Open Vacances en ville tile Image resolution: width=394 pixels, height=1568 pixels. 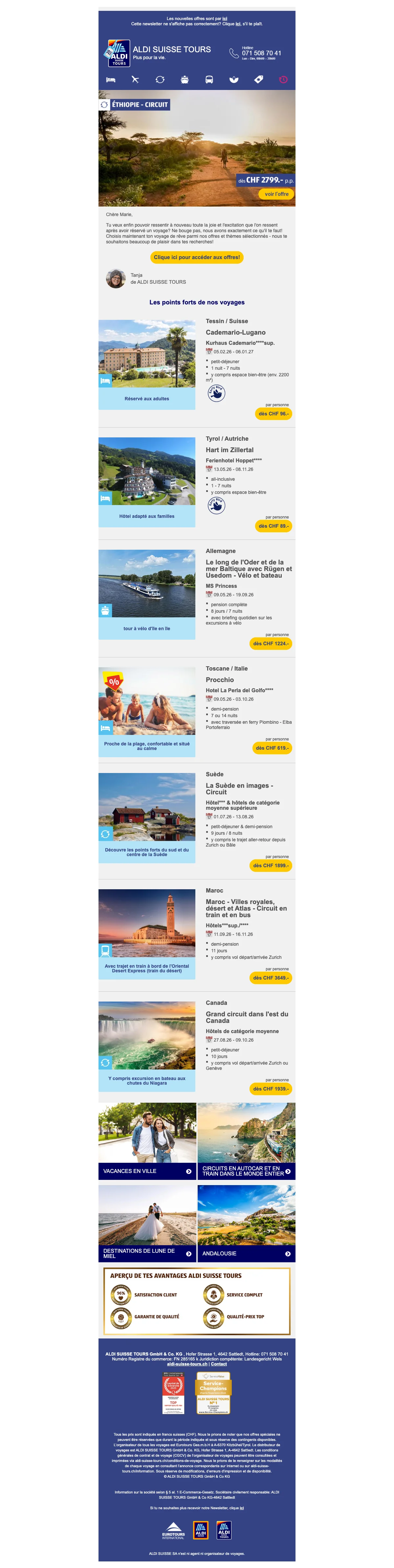(x=147, y=1171)
